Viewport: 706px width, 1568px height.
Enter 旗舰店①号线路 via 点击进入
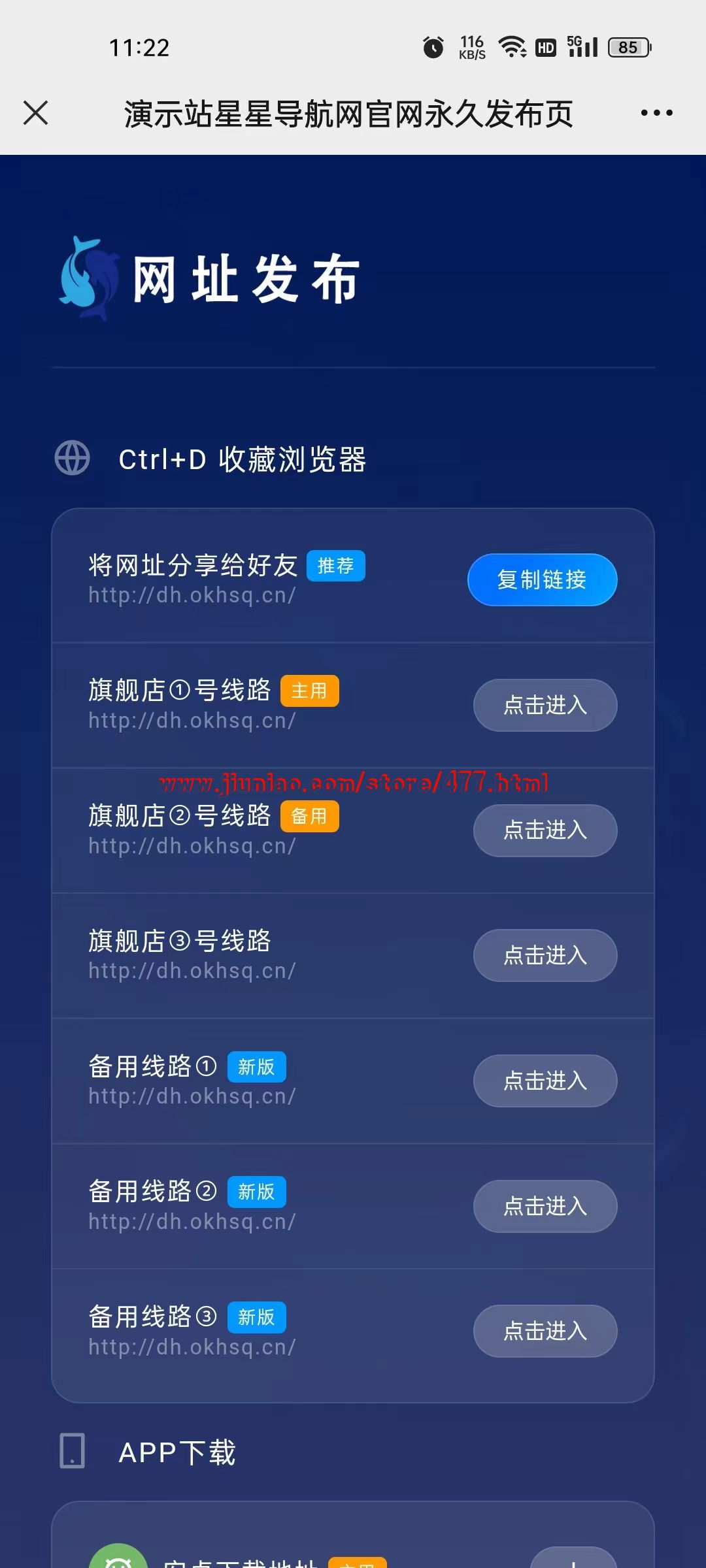pyautogui.click(x=545, y=706)
